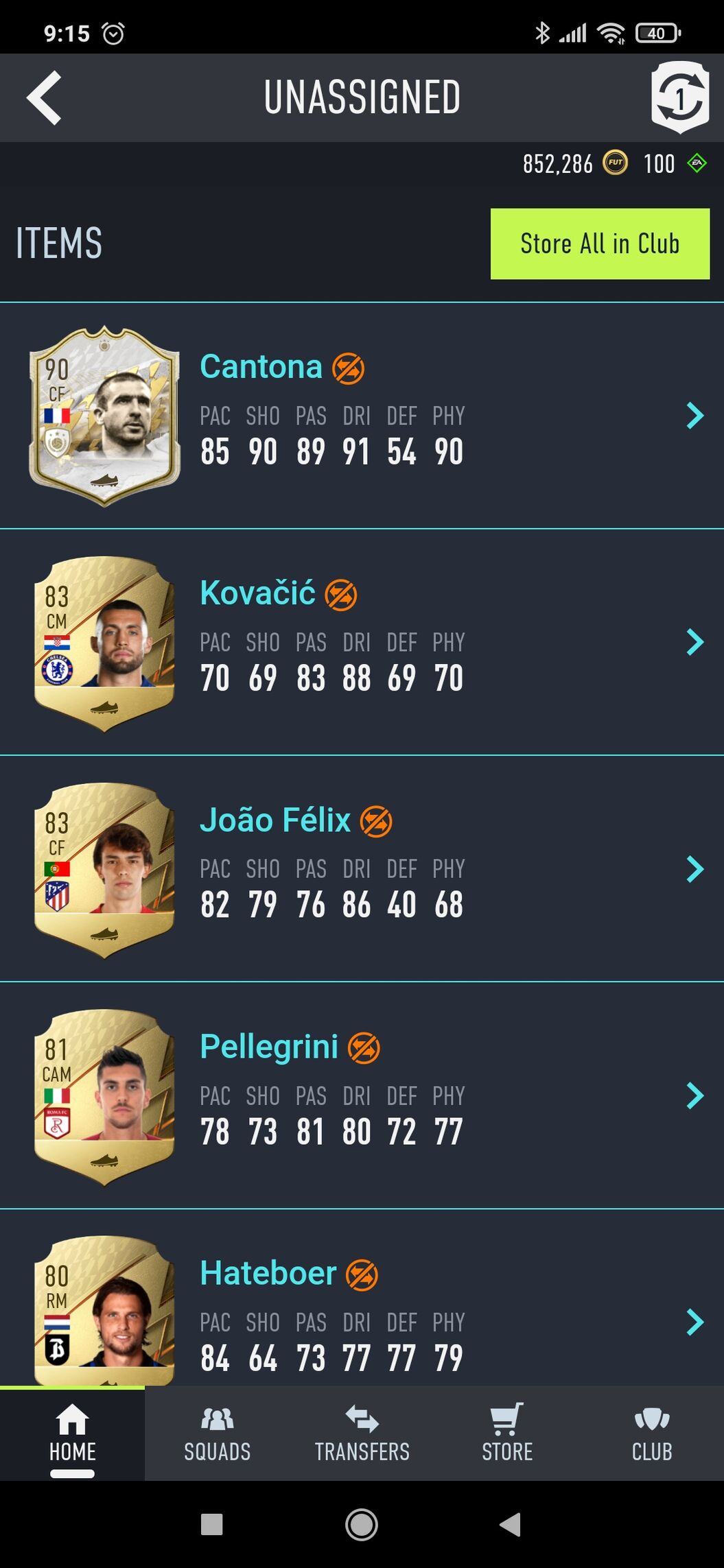Image resolution: width=724 pixels, height=1568 pixels.
Task: Switch to the Store tab
Action: click(506, 1434)
